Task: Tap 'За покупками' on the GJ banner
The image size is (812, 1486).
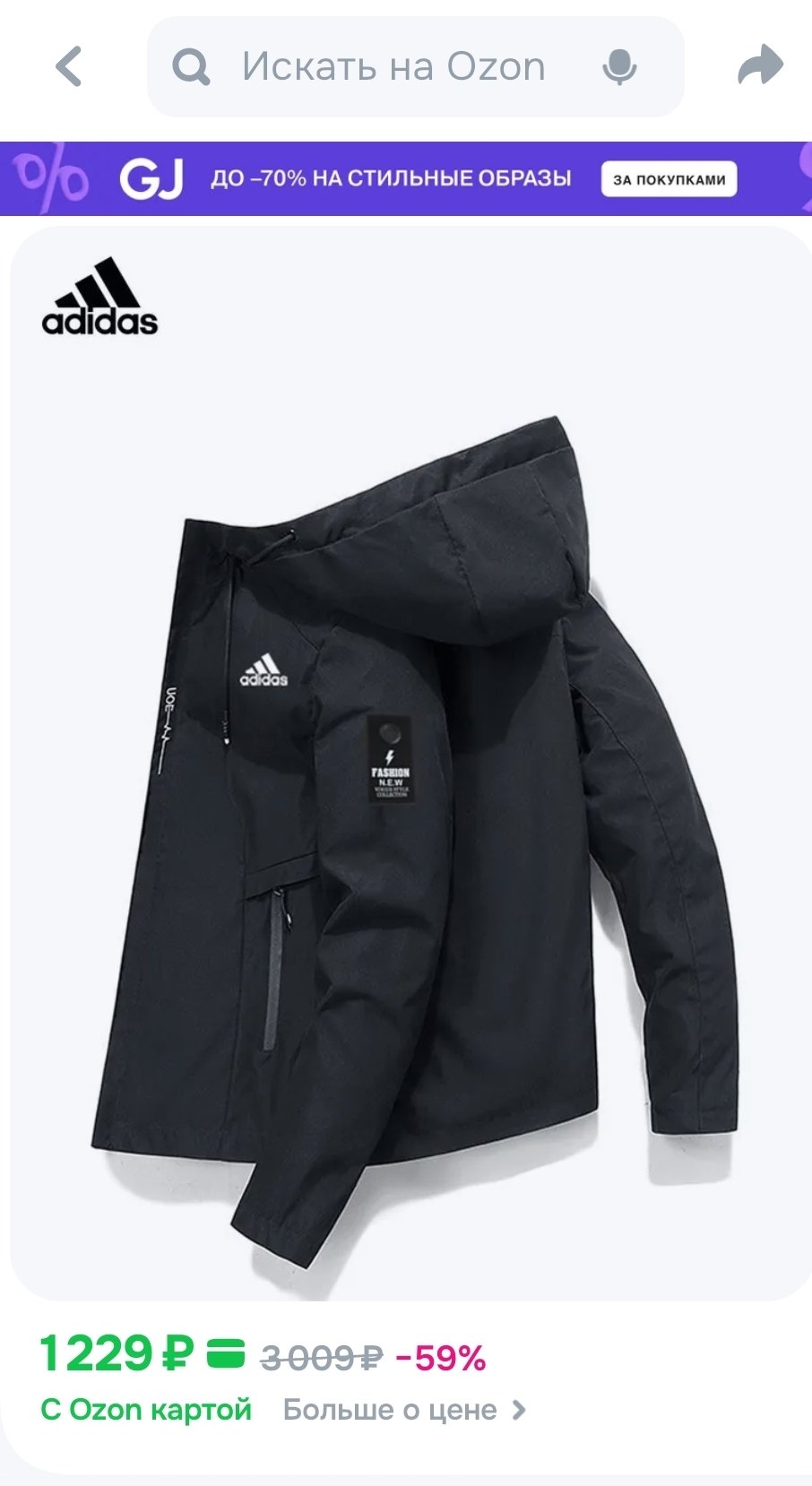Action: click(669, 179)
